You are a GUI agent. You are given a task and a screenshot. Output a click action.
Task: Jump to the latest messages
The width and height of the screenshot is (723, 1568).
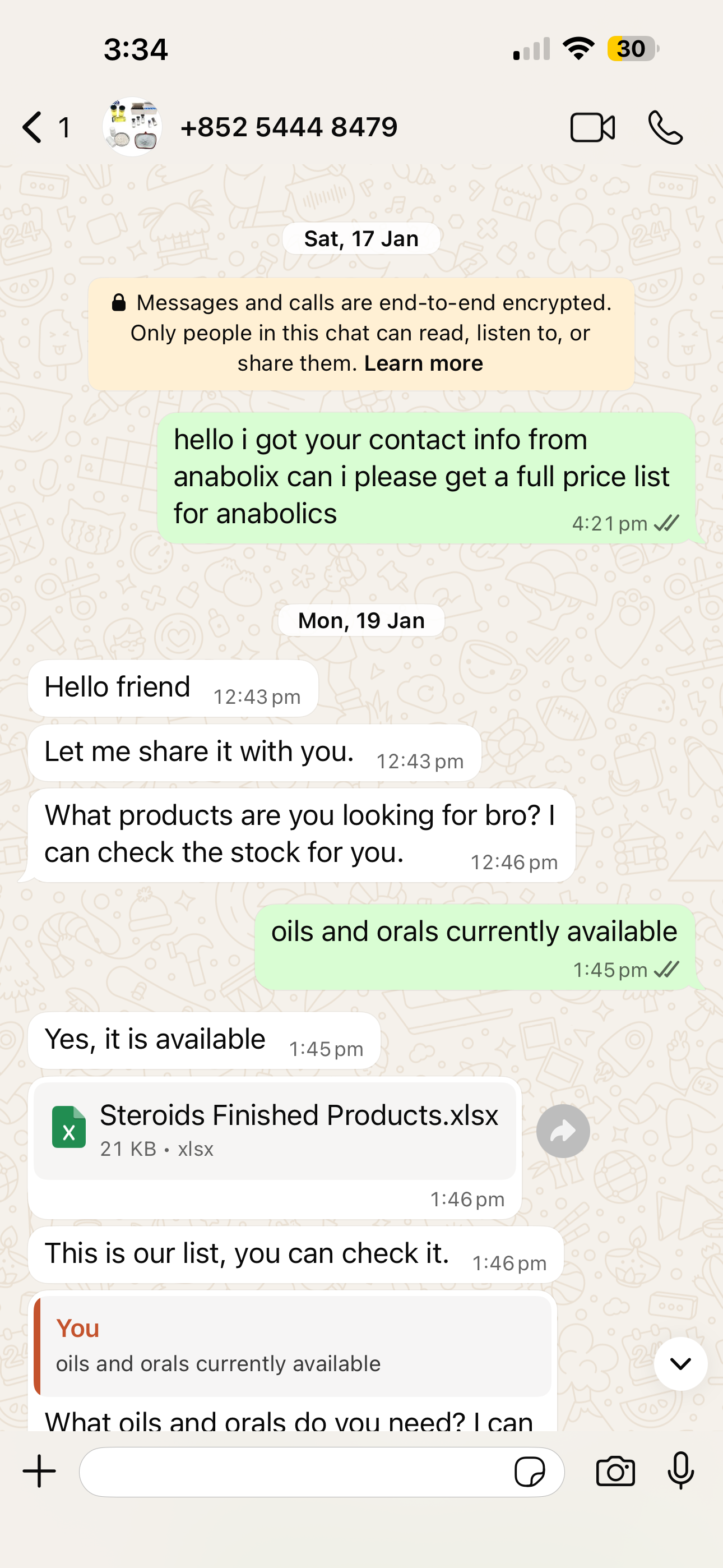point(680,1363)
